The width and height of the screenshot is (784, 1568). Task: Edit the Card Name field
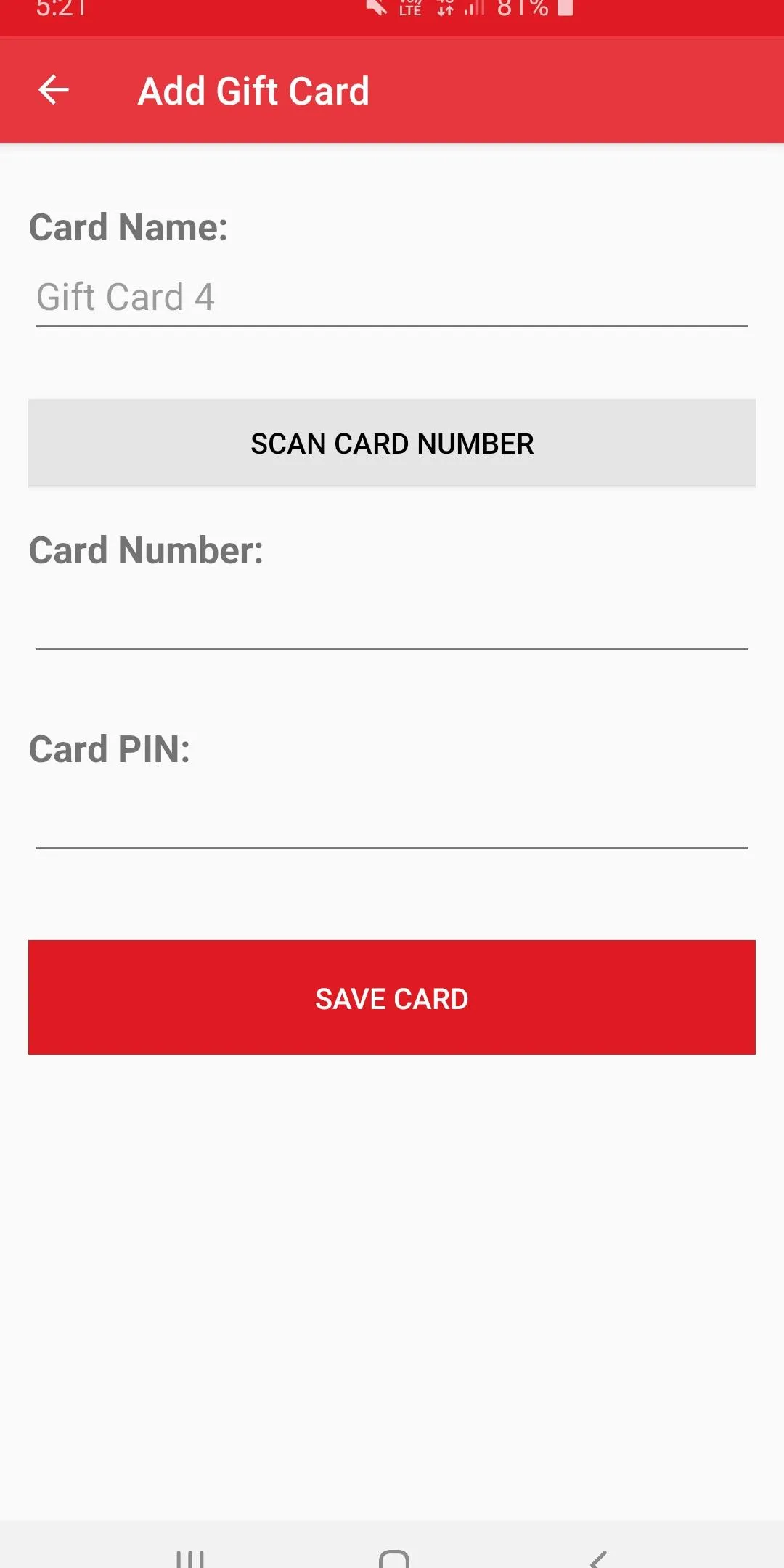pos(392,298)
